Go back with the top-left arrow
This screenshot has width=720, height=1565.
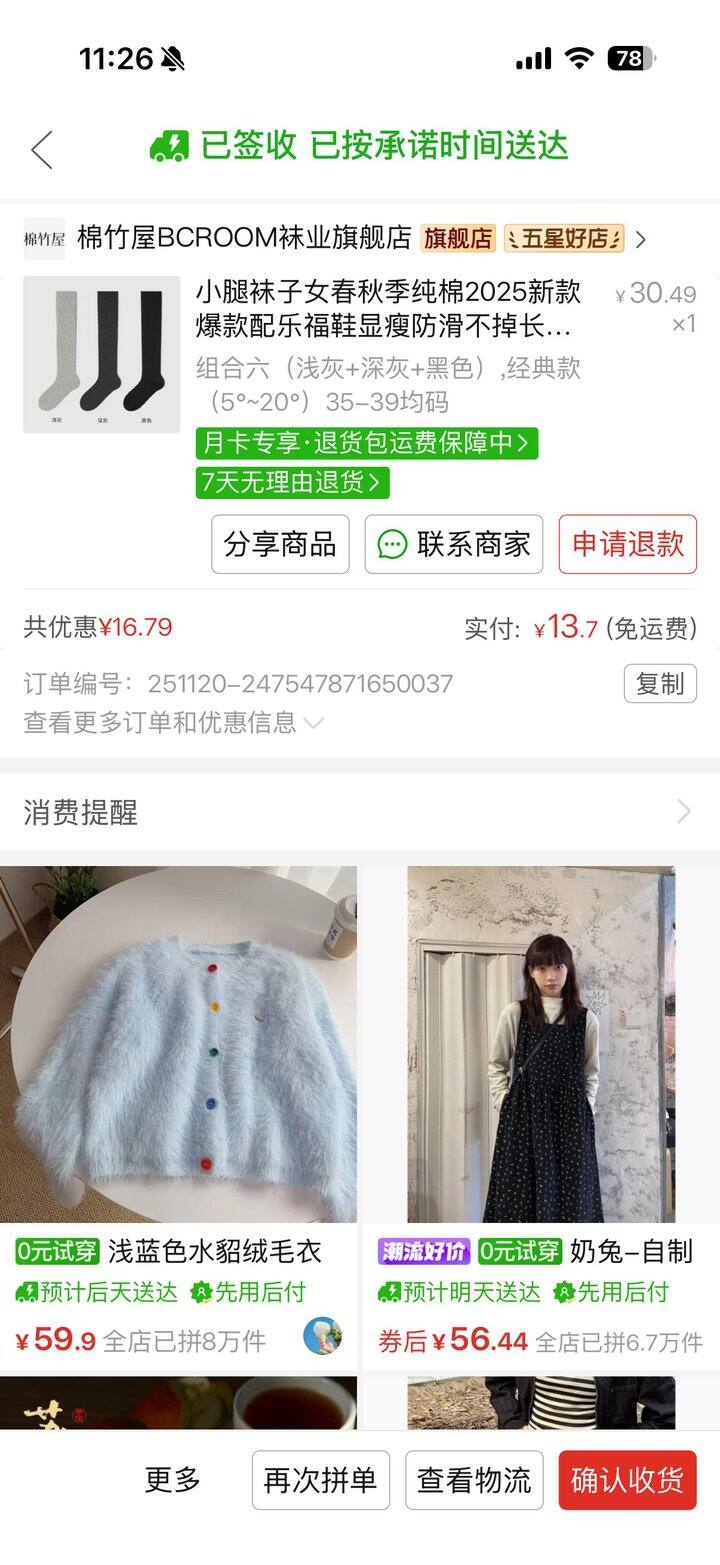click(41, 149)
